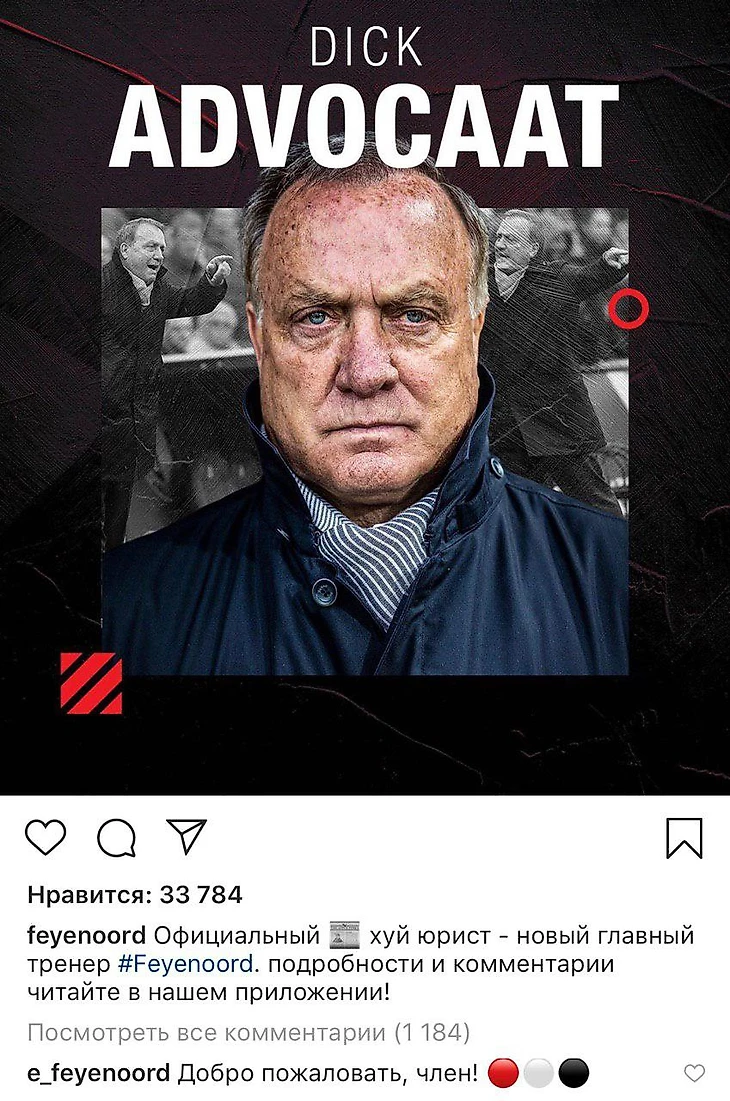This screenshot has width=730, height=1101.
Task: Like the comment from e_feyenoord
Action: coord(694,1074)
